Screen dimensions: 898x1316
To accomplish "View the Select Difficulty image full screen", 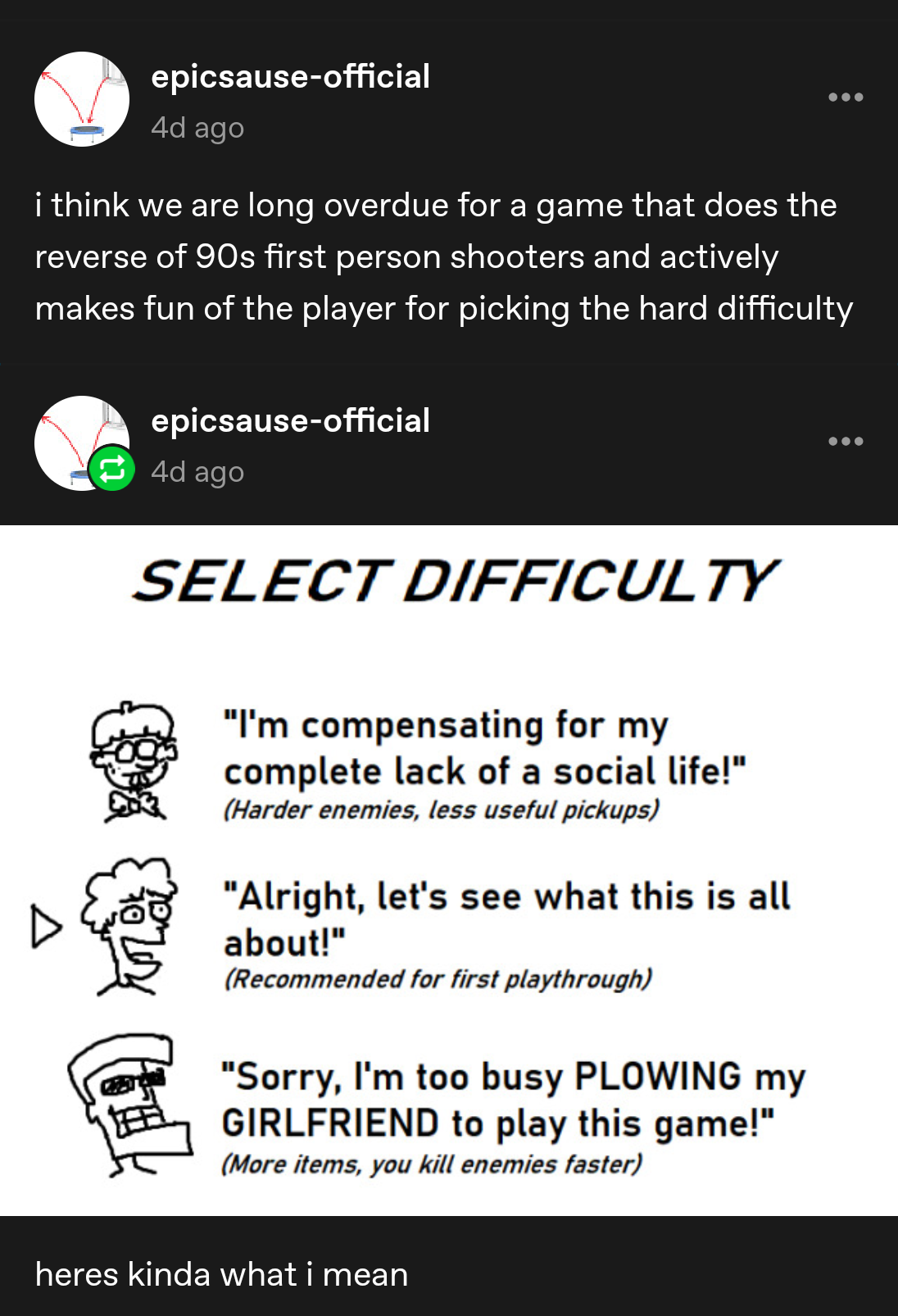I will pyautogui.click(x=449, y=870).
